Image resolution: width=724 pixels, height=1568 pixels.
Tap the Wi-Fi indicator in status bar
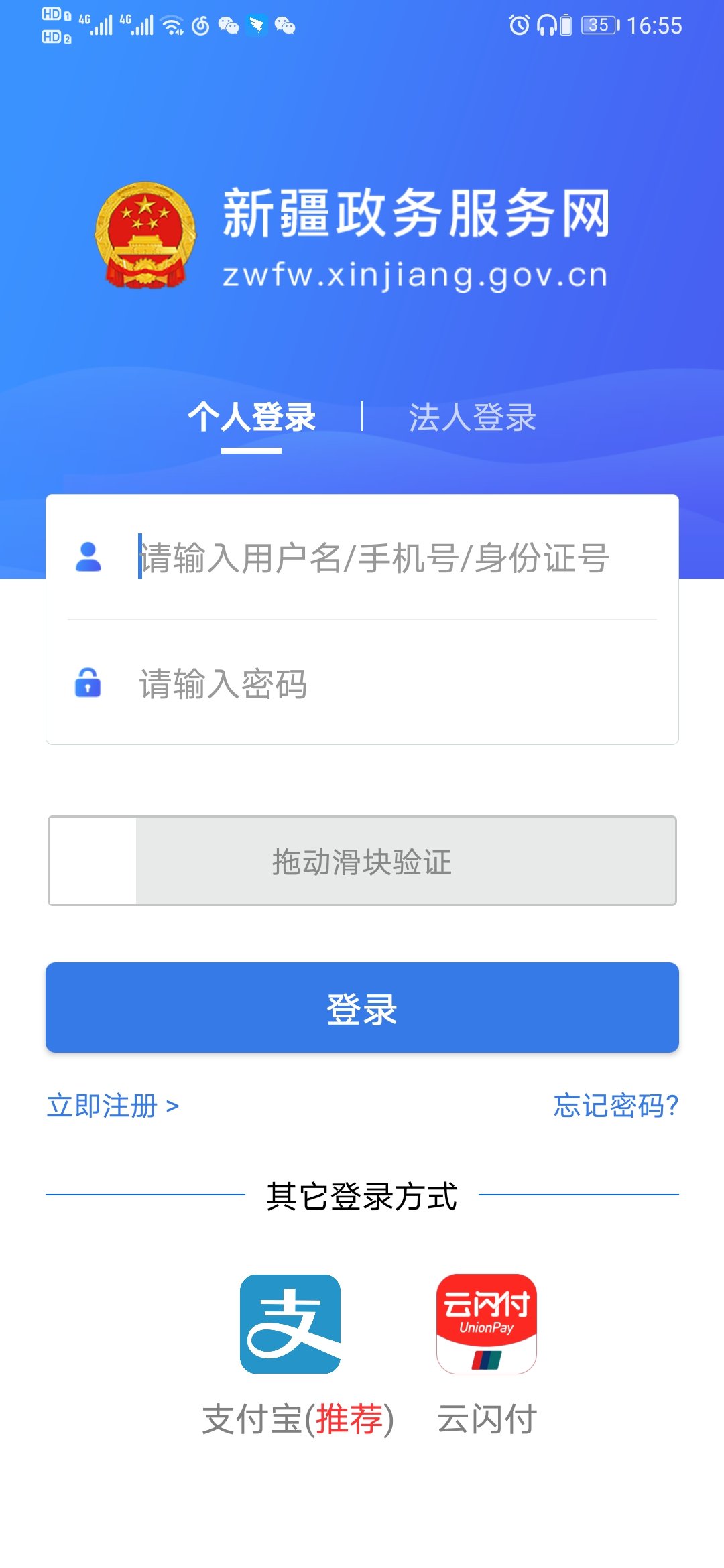(172, 25)
